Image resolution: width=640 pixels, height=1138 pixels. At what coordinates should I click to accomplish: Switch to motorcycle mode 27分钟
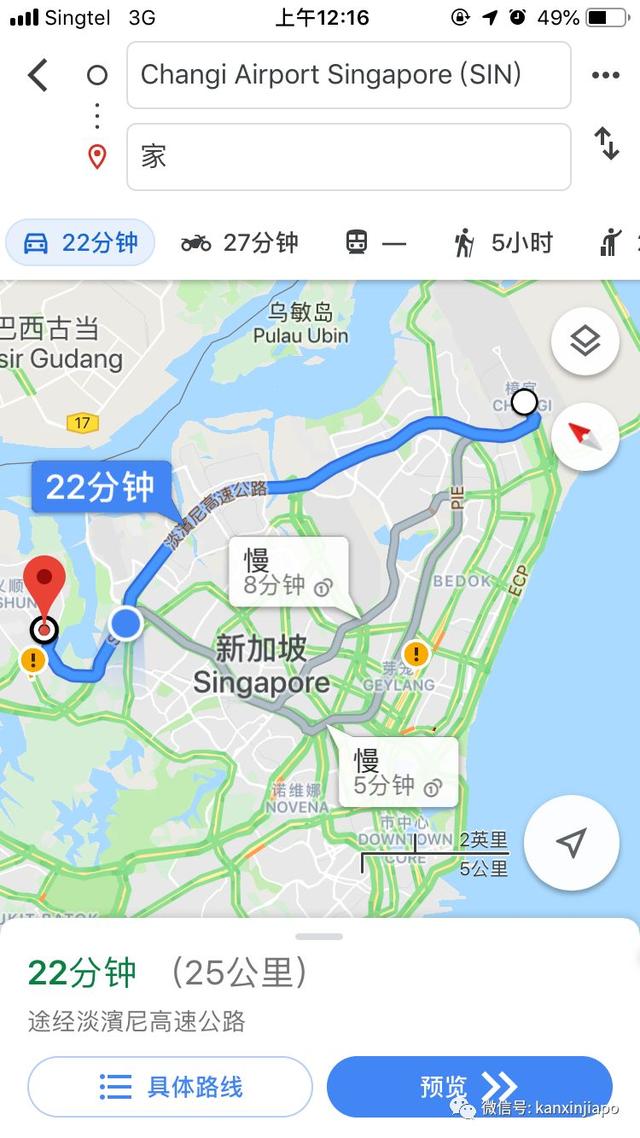click(240, 242)
